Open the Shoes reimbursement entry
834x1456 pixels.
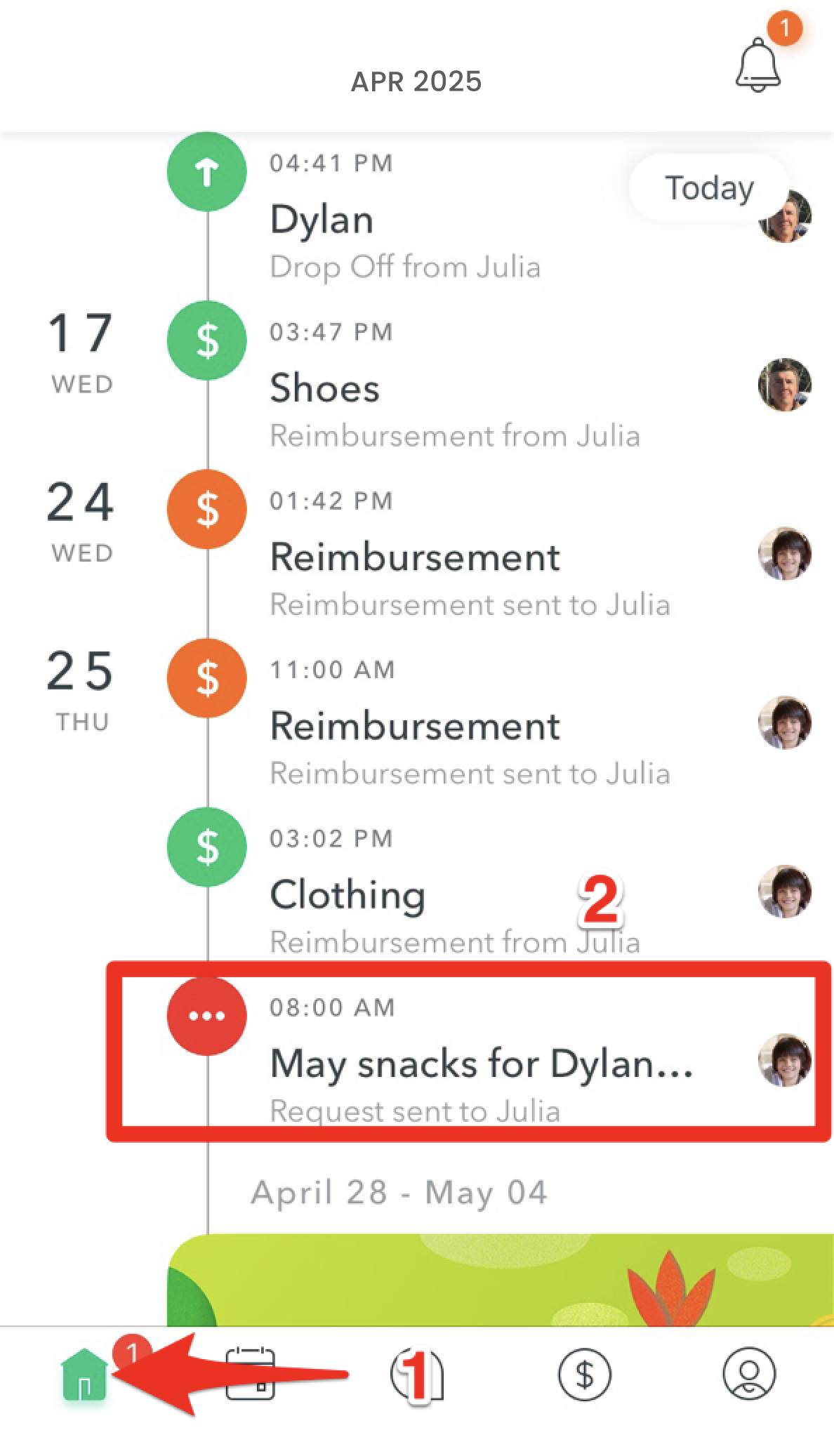454,388
